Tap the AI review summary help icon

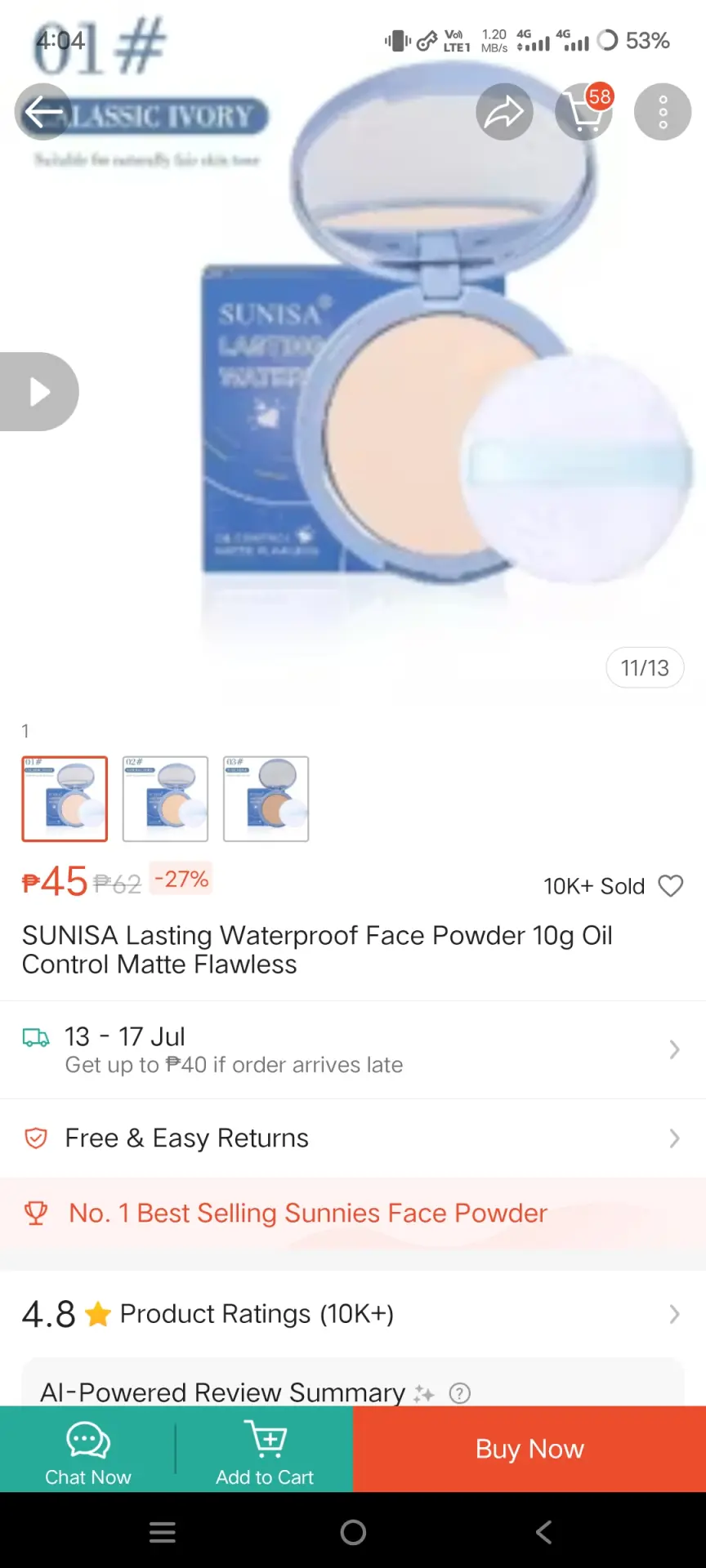(x=460, y=1393)
